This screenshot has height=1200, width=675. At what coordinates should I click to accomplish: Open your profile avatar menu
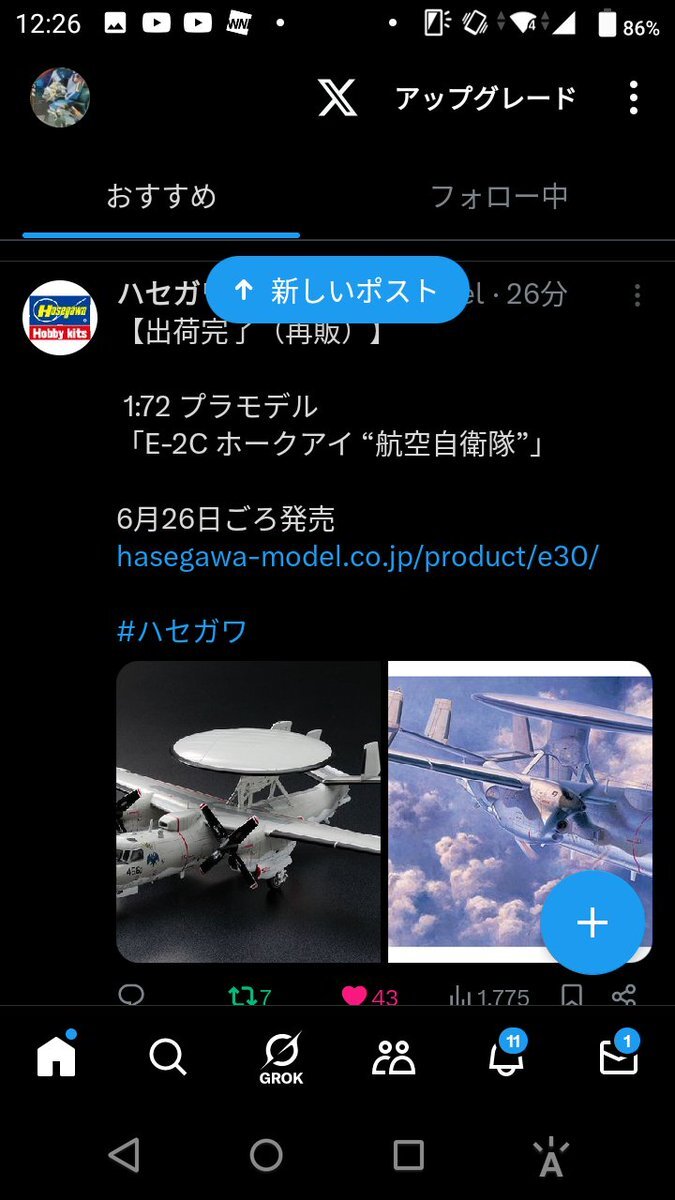coord(60,98)
